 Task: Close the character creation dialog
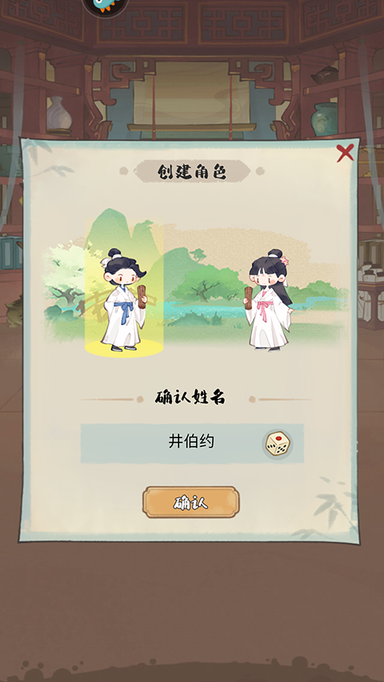[x=345, y=153]
